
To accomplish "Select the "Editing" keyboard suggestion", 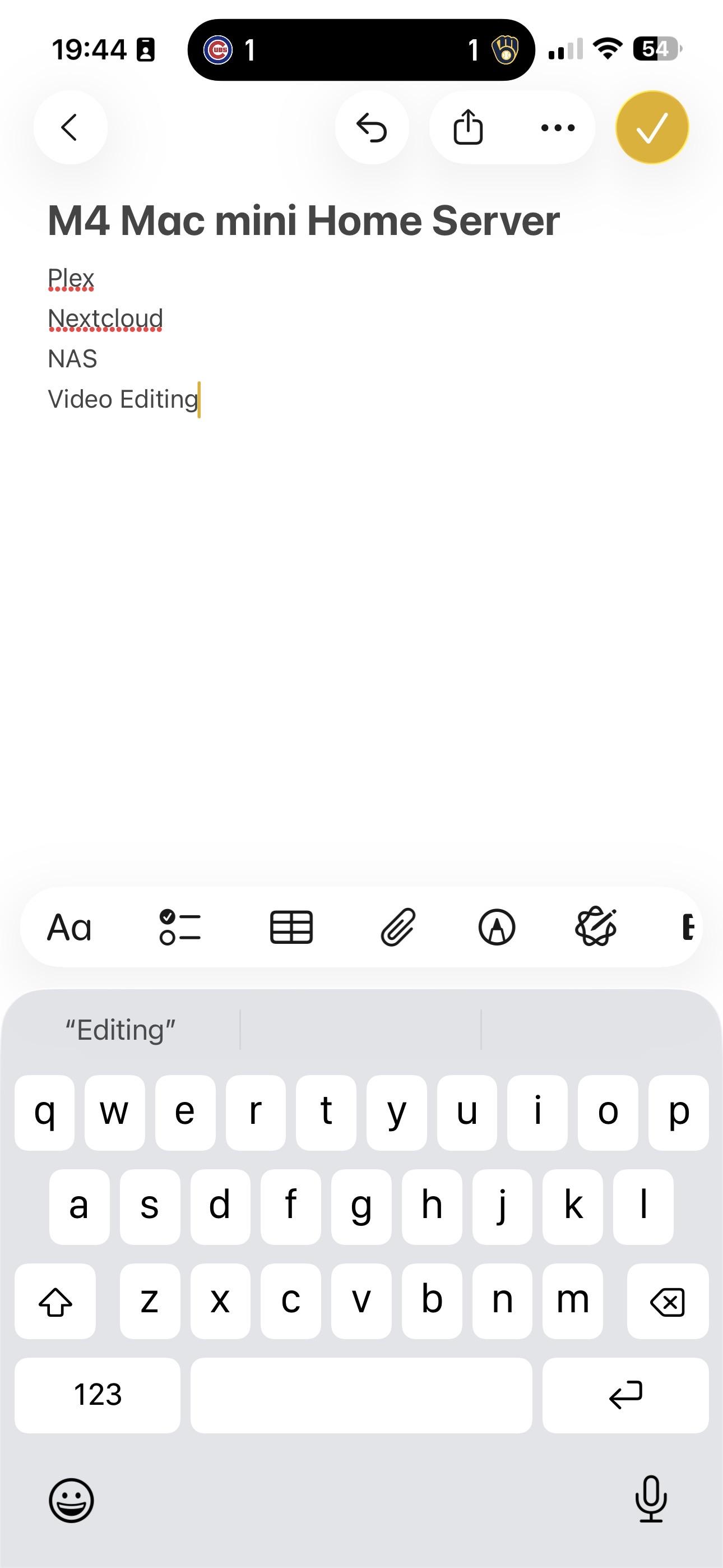I will tap(121, 1030).
